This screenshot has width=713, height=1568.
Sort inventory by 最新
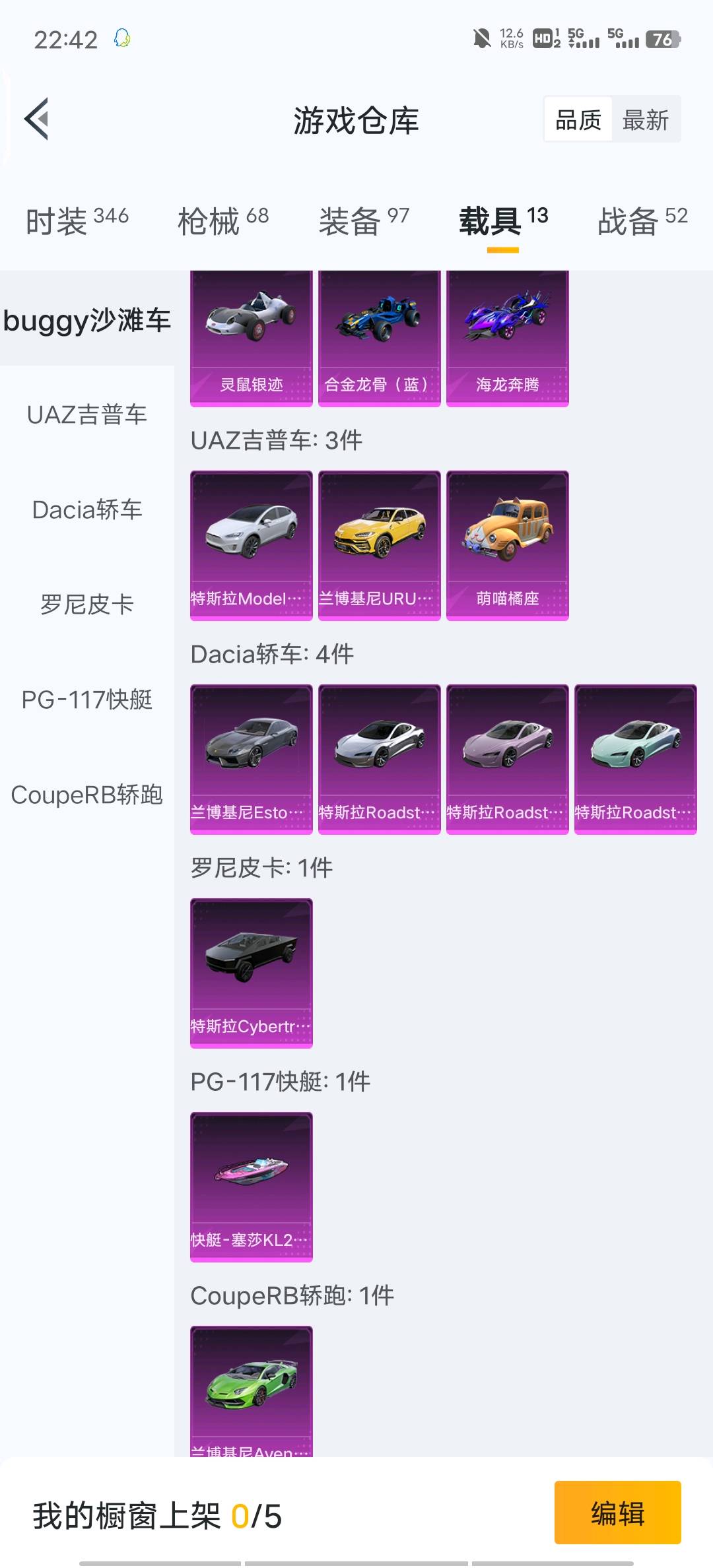click(x=645, y=120)
